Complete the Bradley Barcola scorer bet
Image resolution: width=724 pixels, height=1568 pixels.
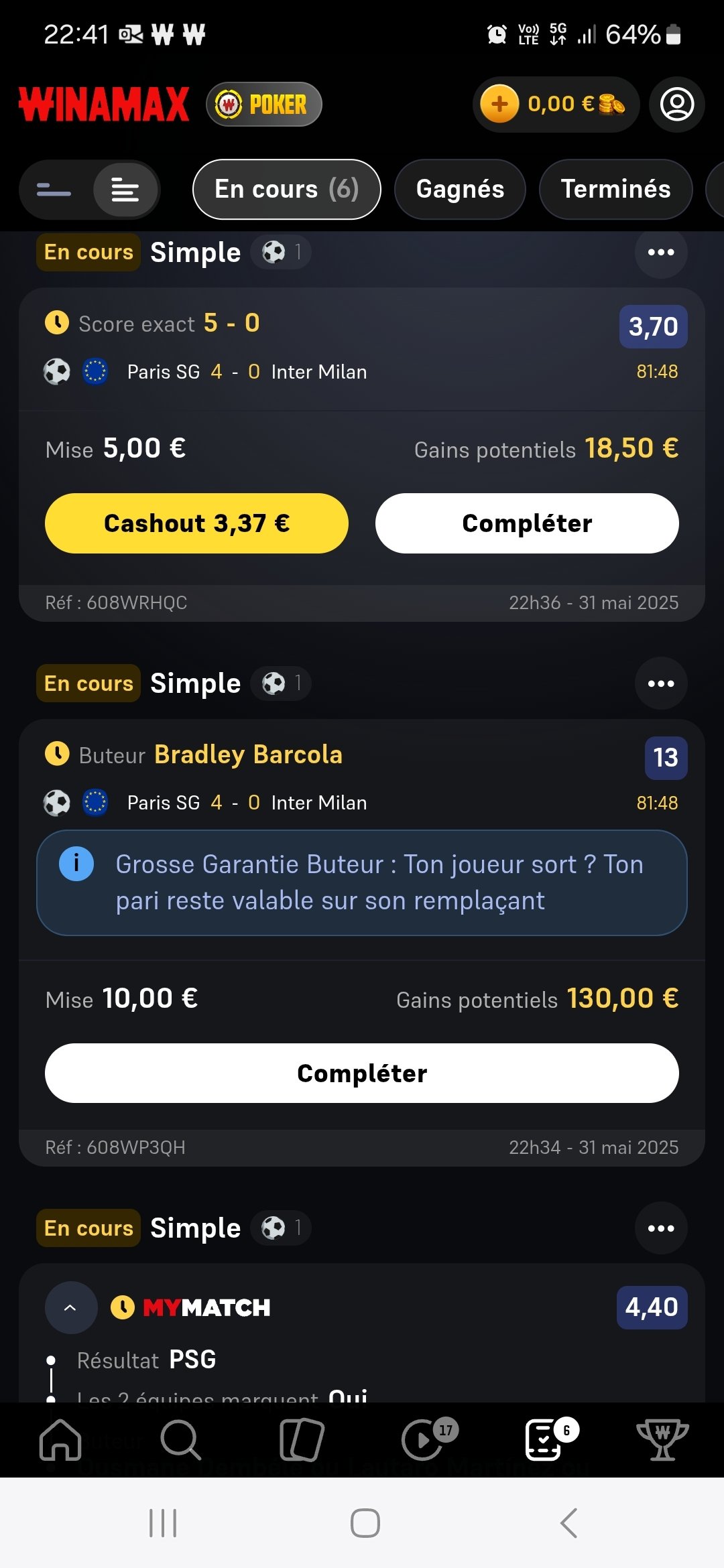(x=362, y=1073)
